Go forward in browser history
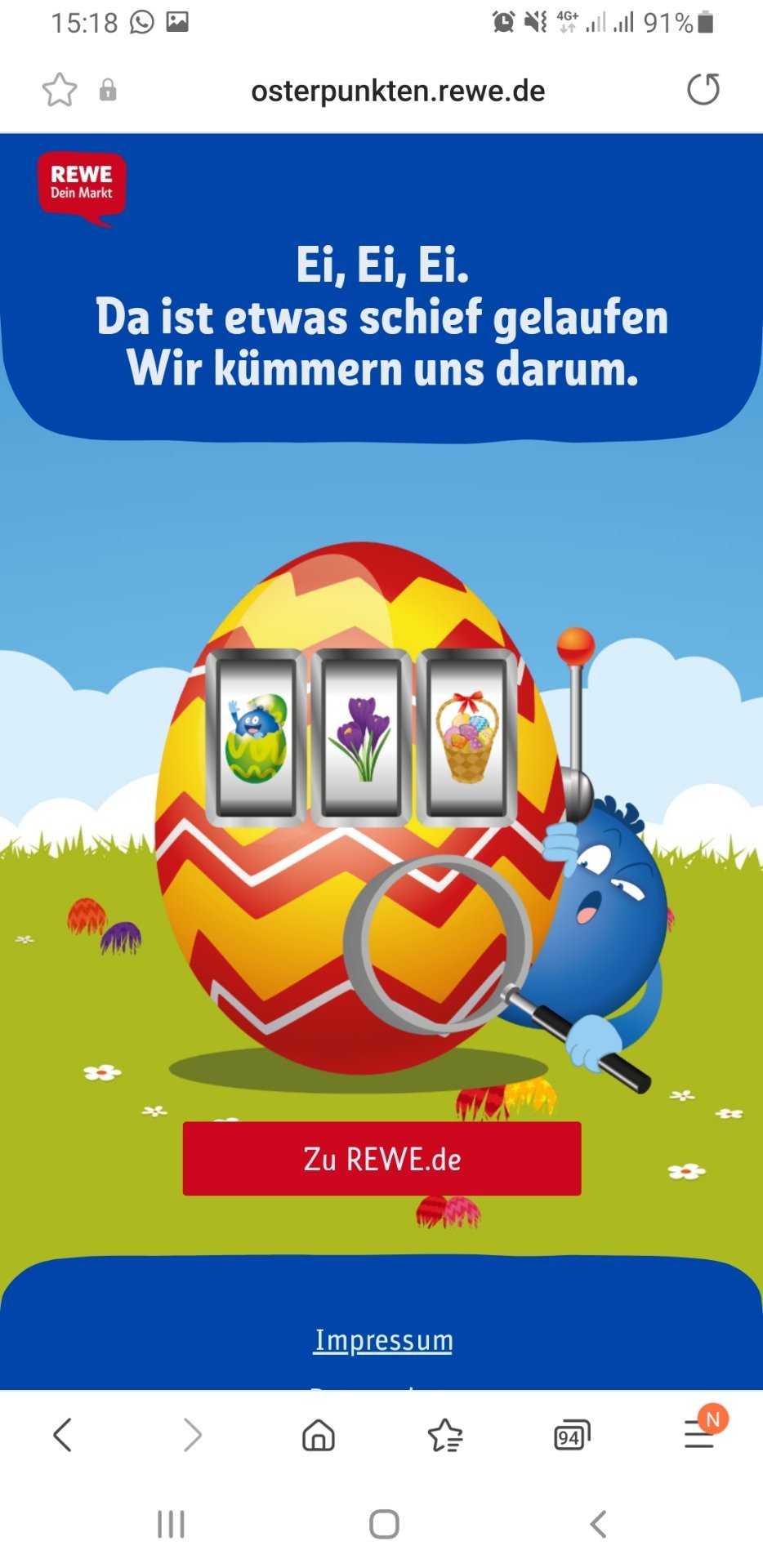 pyautogui.click(x=192, y=1435)
